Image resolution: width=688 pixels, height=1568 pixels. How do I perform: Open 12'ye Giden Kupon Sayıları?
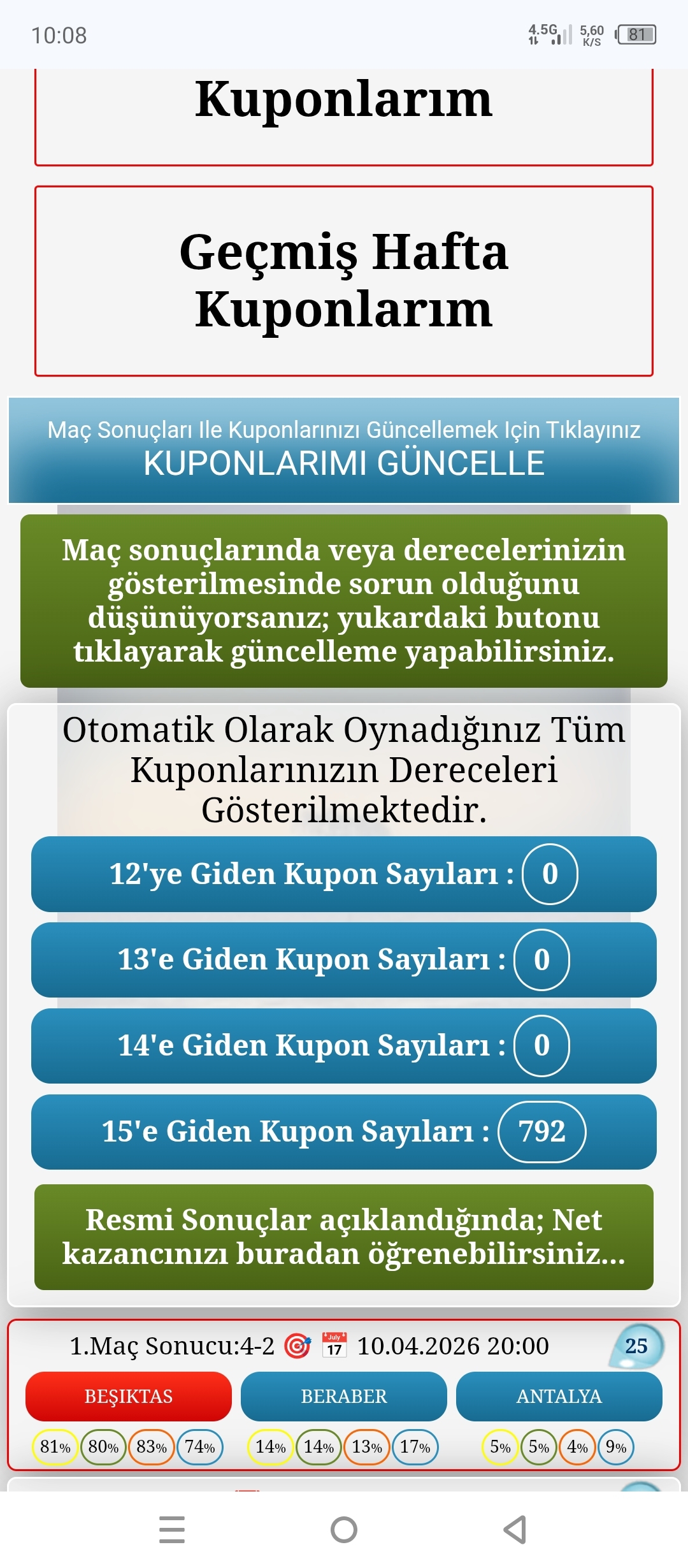pyautogui.click(x=344, y=874)
